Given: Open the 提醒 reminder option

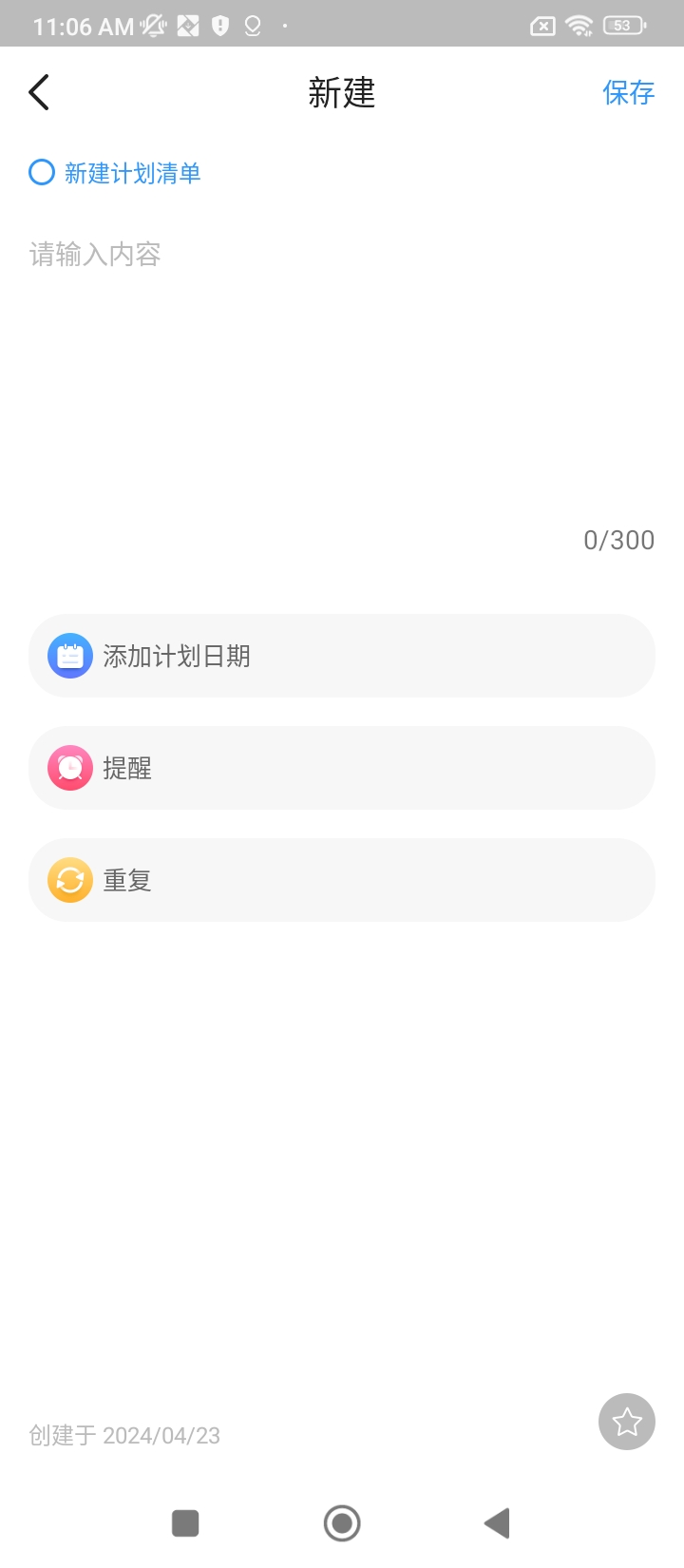Looking at the screenshot, I should [x=342, y=768].
